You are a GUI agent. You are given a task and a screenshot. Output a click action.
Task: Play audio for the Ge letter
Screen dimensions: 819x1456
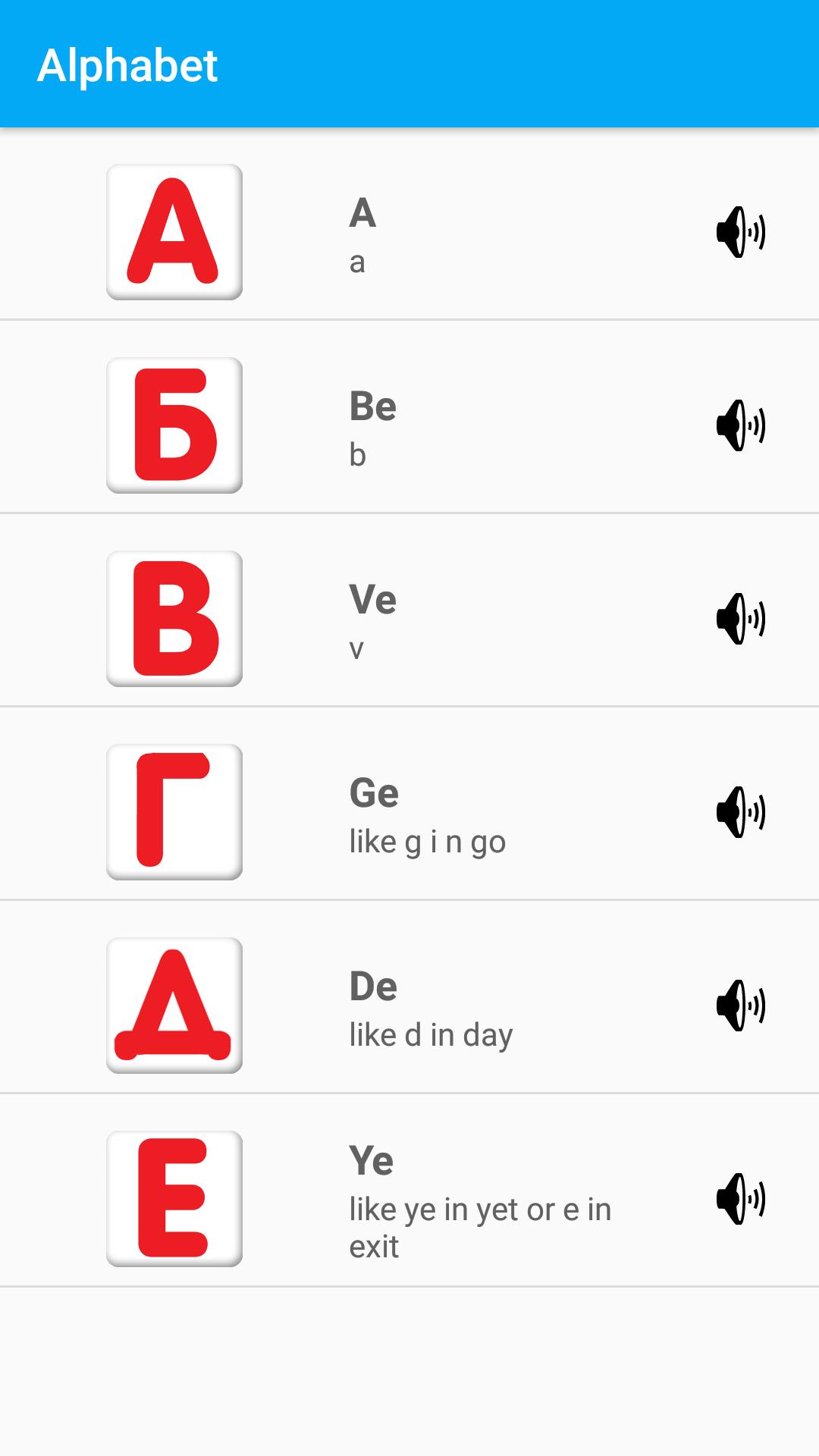click(741, 812)
